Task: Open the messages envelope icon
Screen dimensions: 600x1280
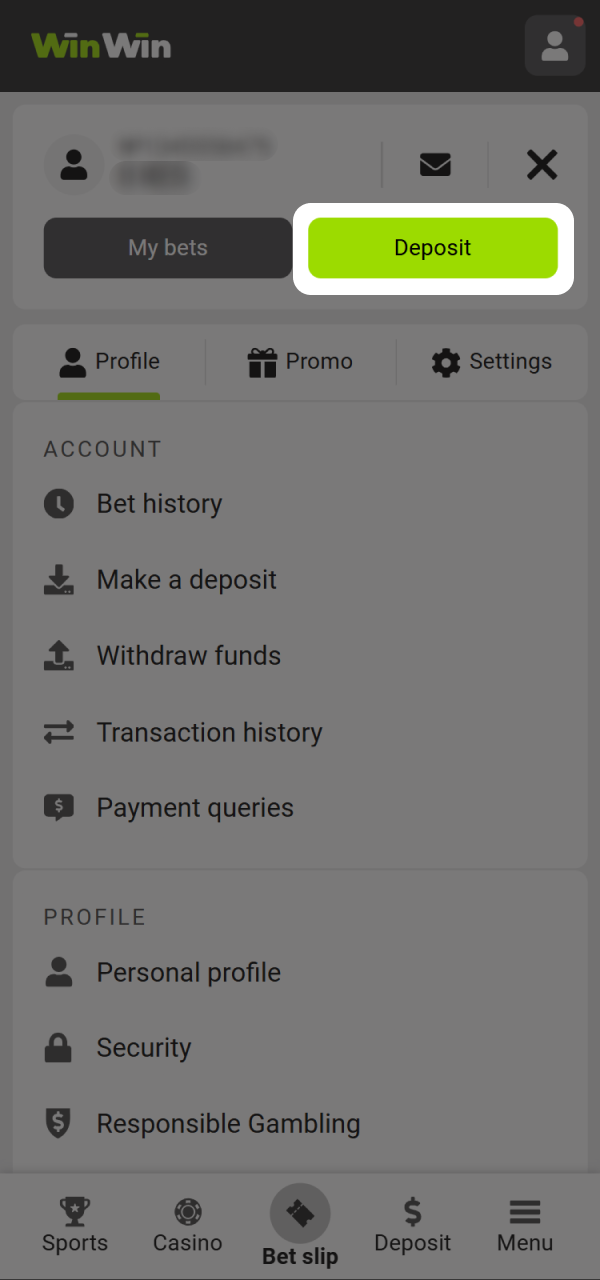Action: 435,164
